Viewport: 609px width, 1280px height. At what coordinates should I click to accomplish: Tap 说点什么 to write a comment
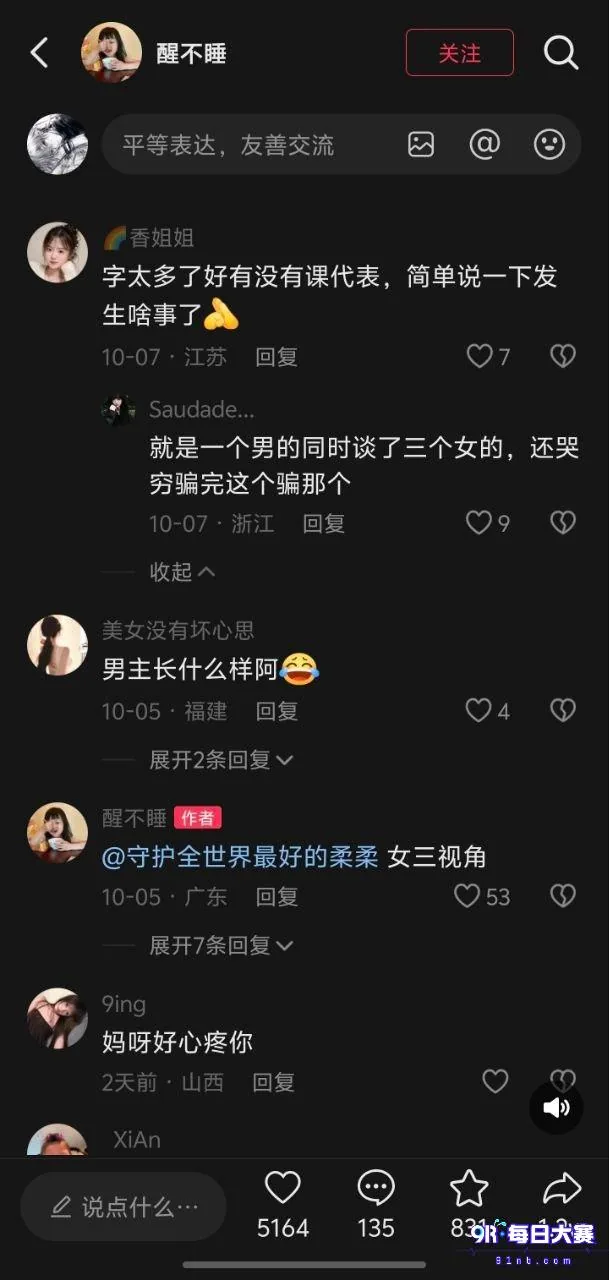[123, 1207]
